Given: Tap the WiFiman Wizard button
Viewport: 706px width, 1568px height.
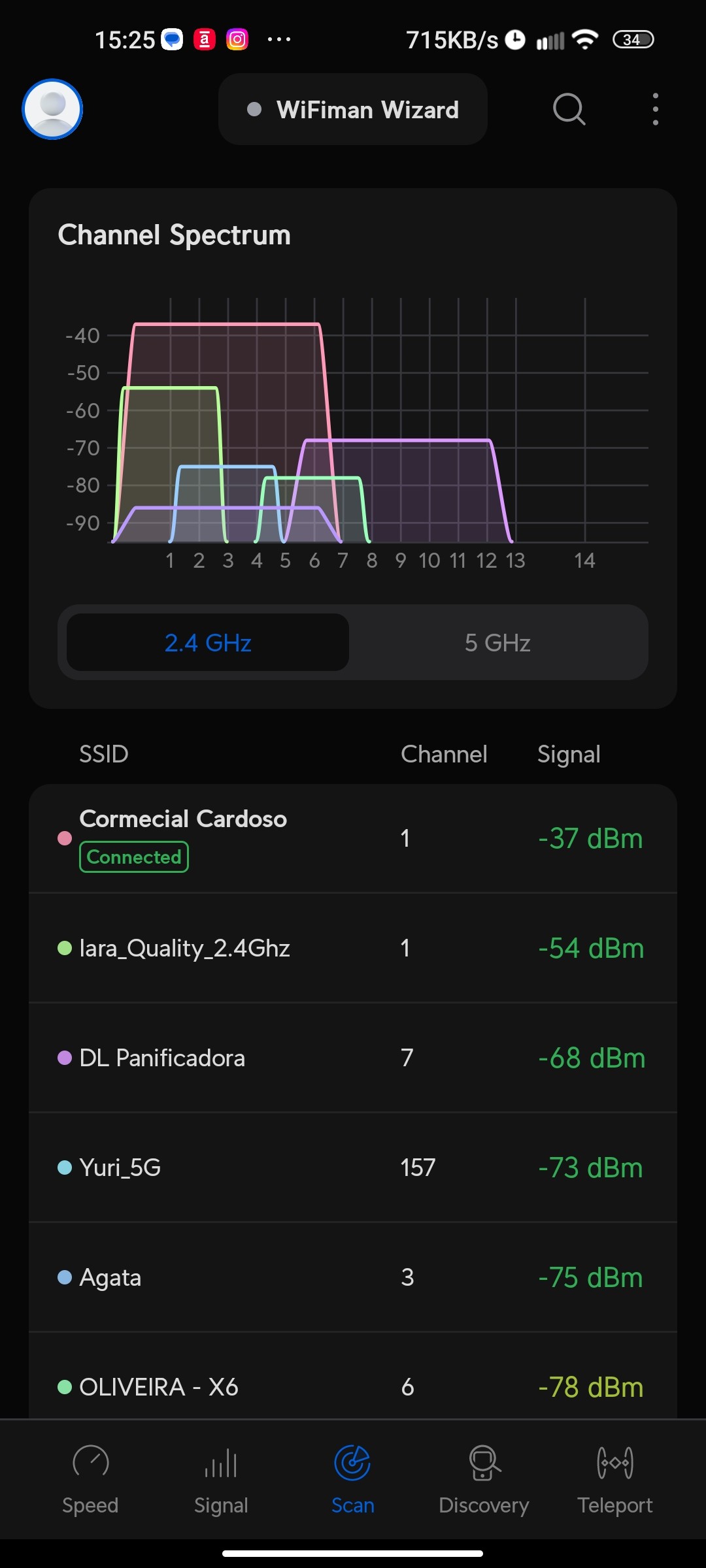Looking at the screenshot, I should [x=353, y=109].
